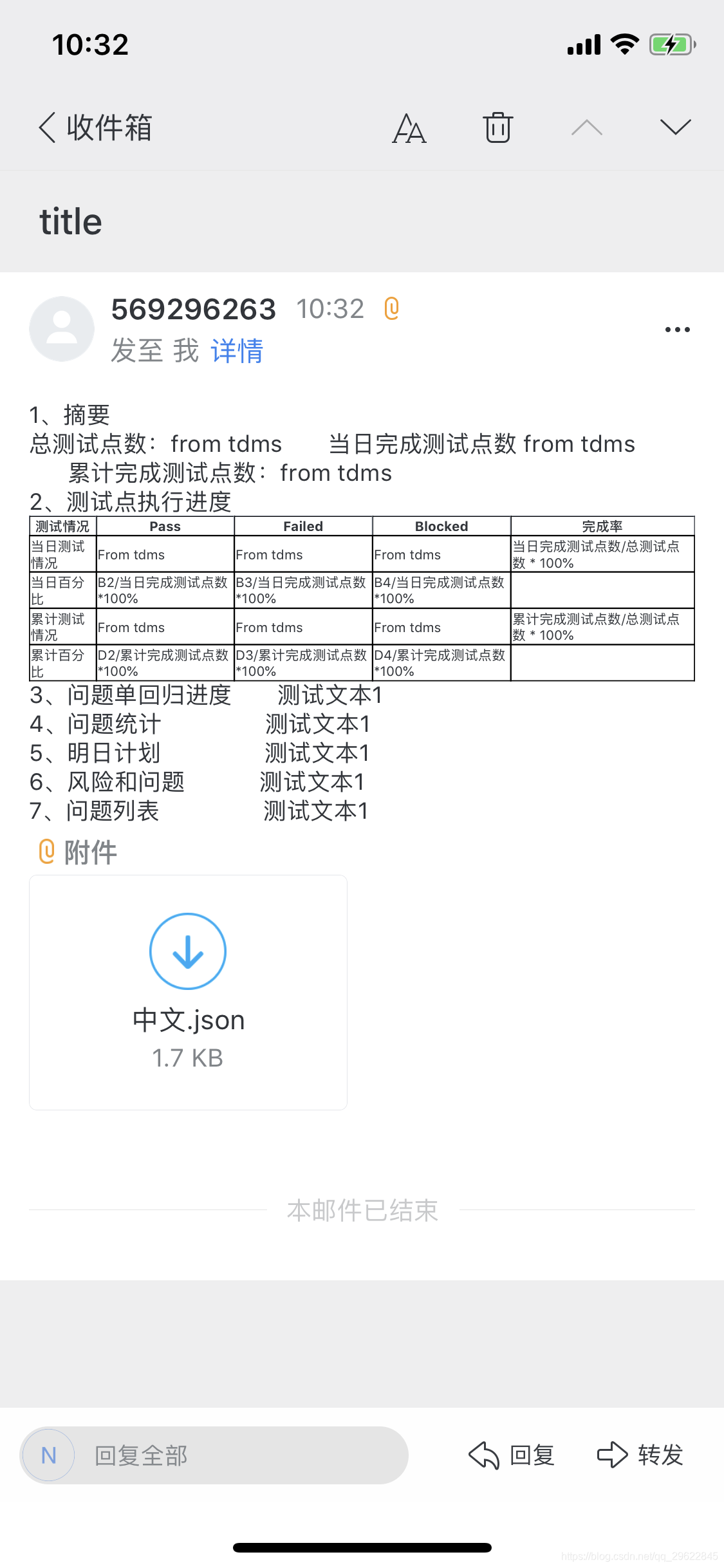Open the font size adjustment icon

point(409,127)
